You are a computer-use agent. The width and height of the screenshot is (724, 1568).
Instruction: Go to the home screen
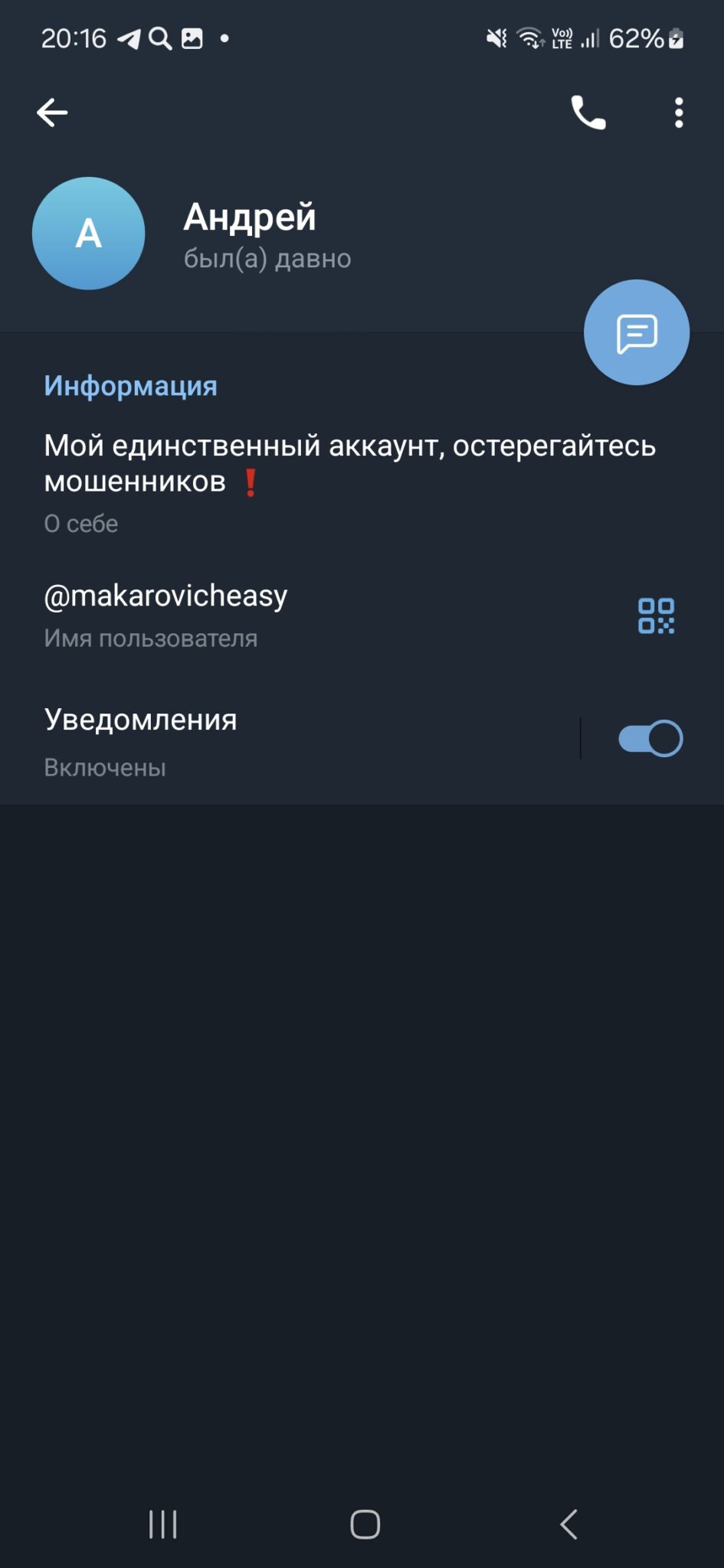(365, 1524)
